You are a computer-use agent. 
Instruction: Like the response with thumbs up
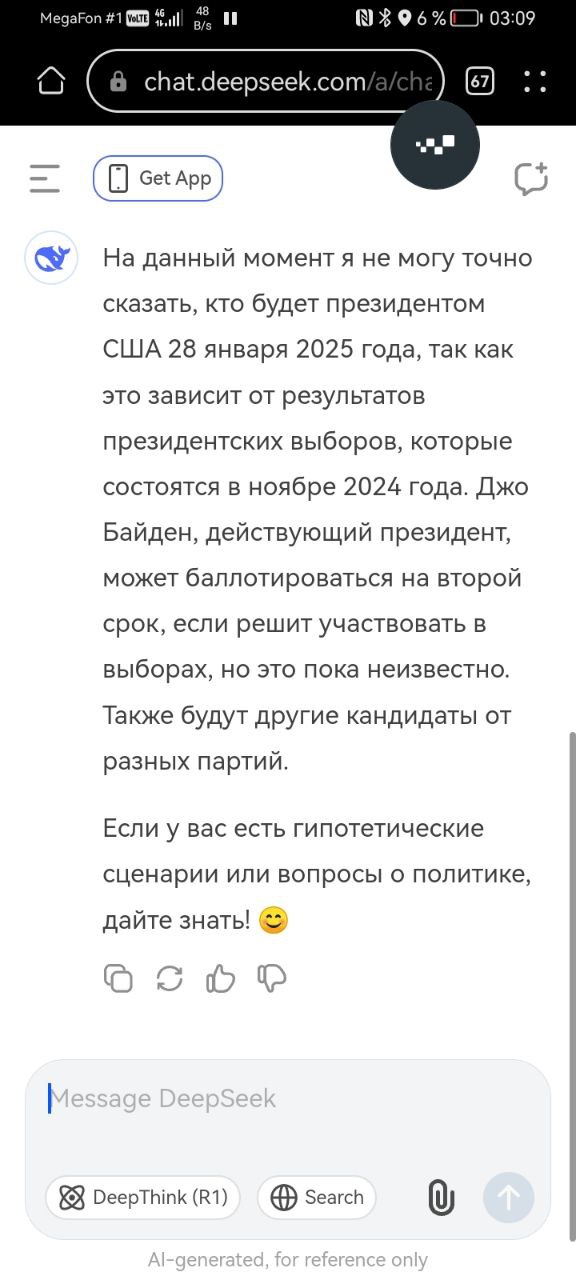[220, 978]
